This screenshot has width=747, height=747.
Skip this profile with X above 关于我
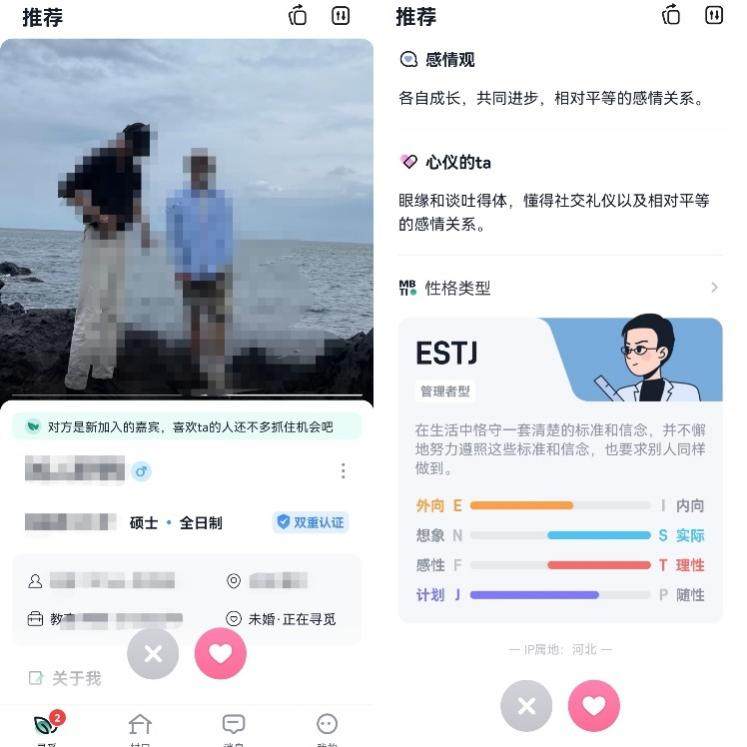(x=153, y=654)
